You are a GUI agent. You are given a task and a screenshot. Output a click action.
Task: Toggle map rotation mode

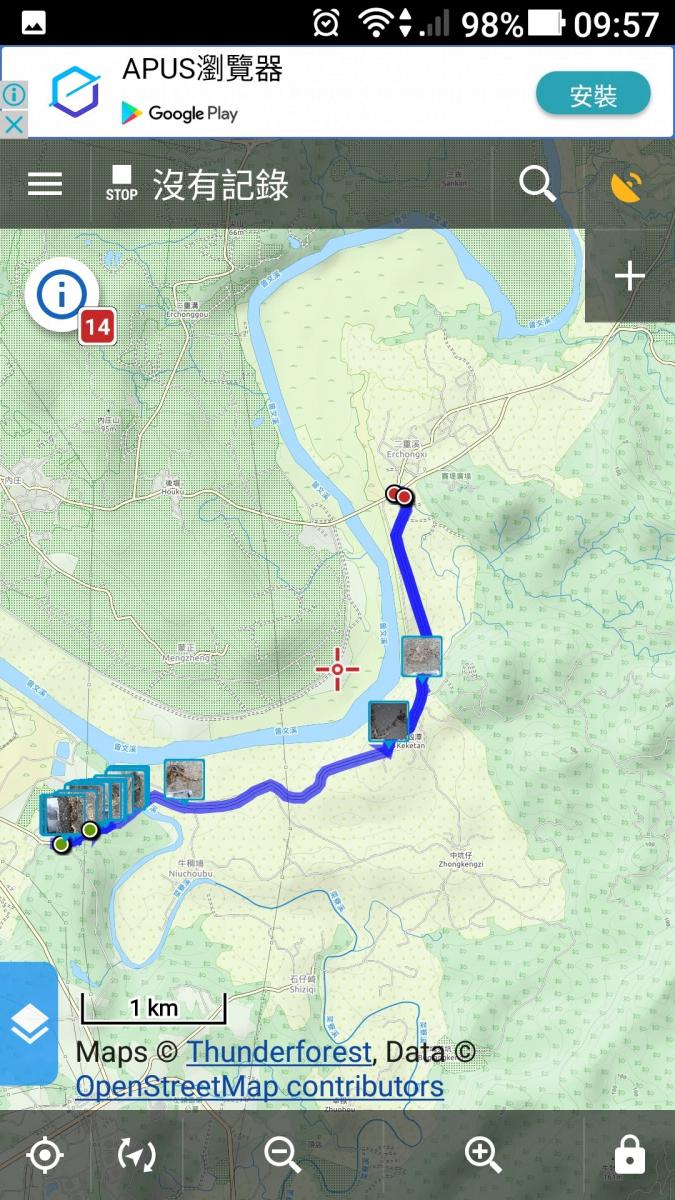[137, 1155]
